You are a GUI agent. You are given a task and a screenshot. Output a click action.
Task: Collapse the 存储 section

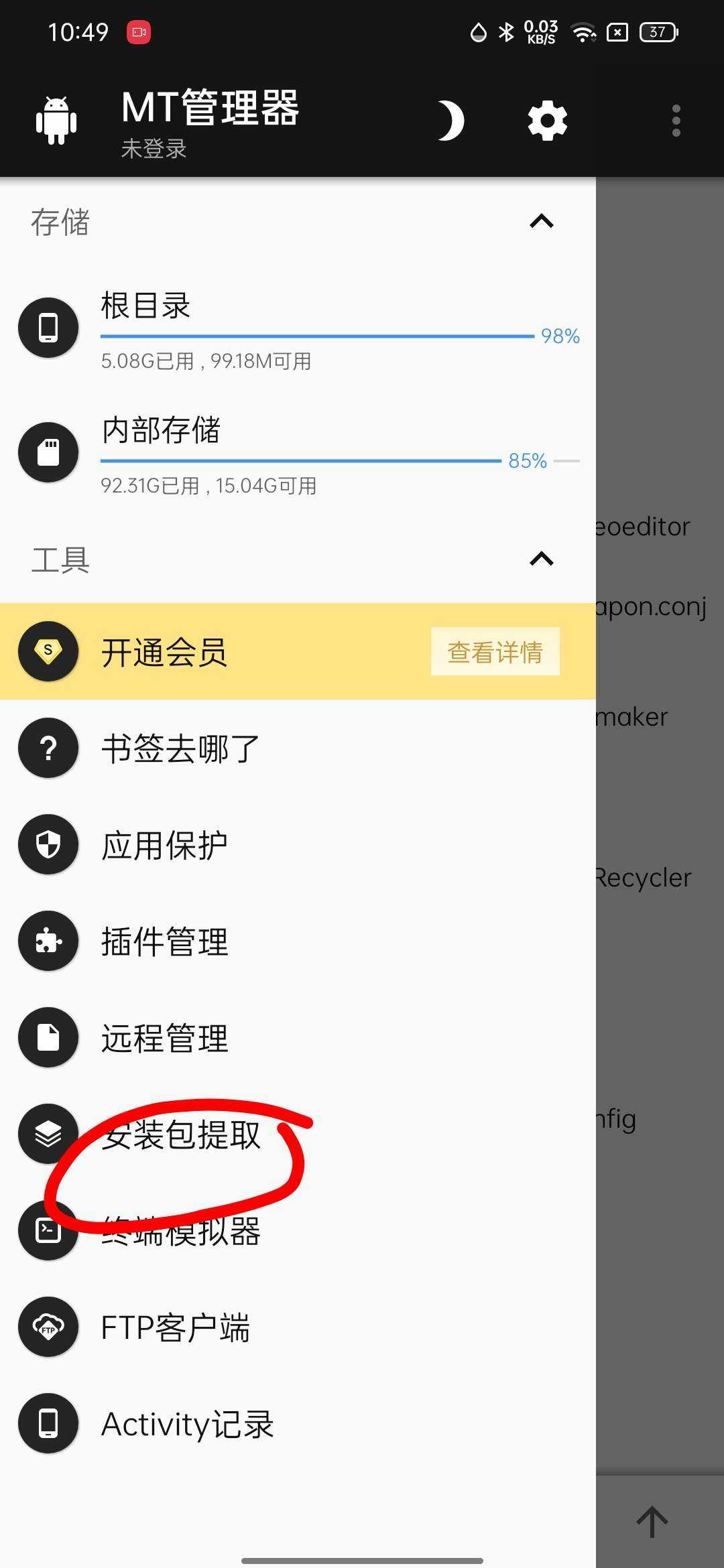[542, 221]
